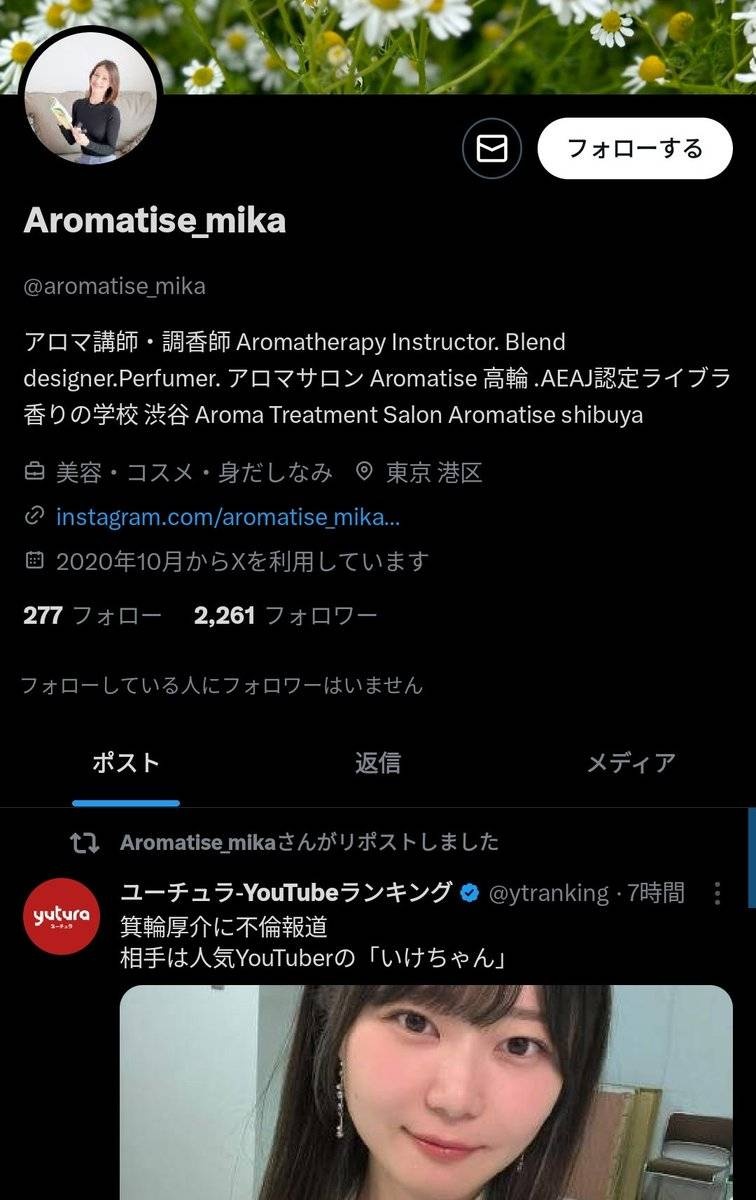Viewport: 756px width, 1200px height.
Task: Tap the フォローする button
Action: click(x=635, y=149)
